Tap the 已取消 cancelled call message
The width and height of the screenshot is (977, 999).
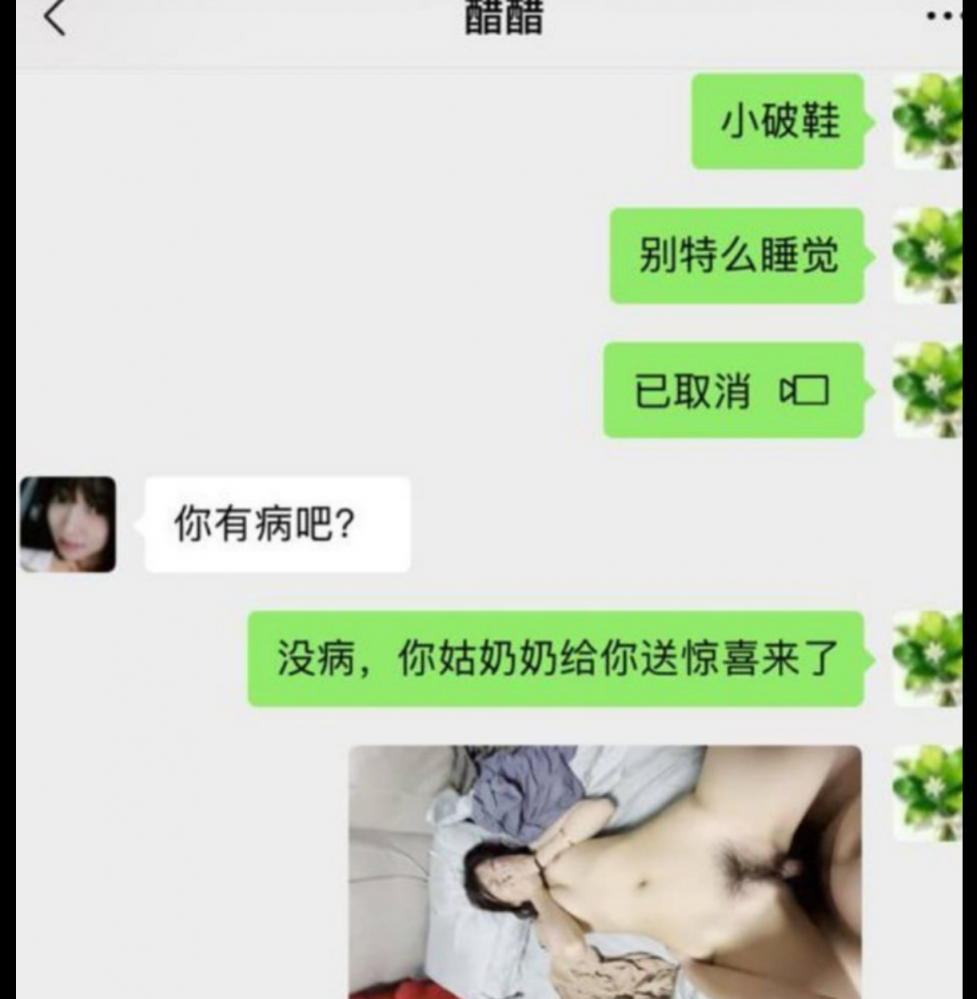(733, 390)
